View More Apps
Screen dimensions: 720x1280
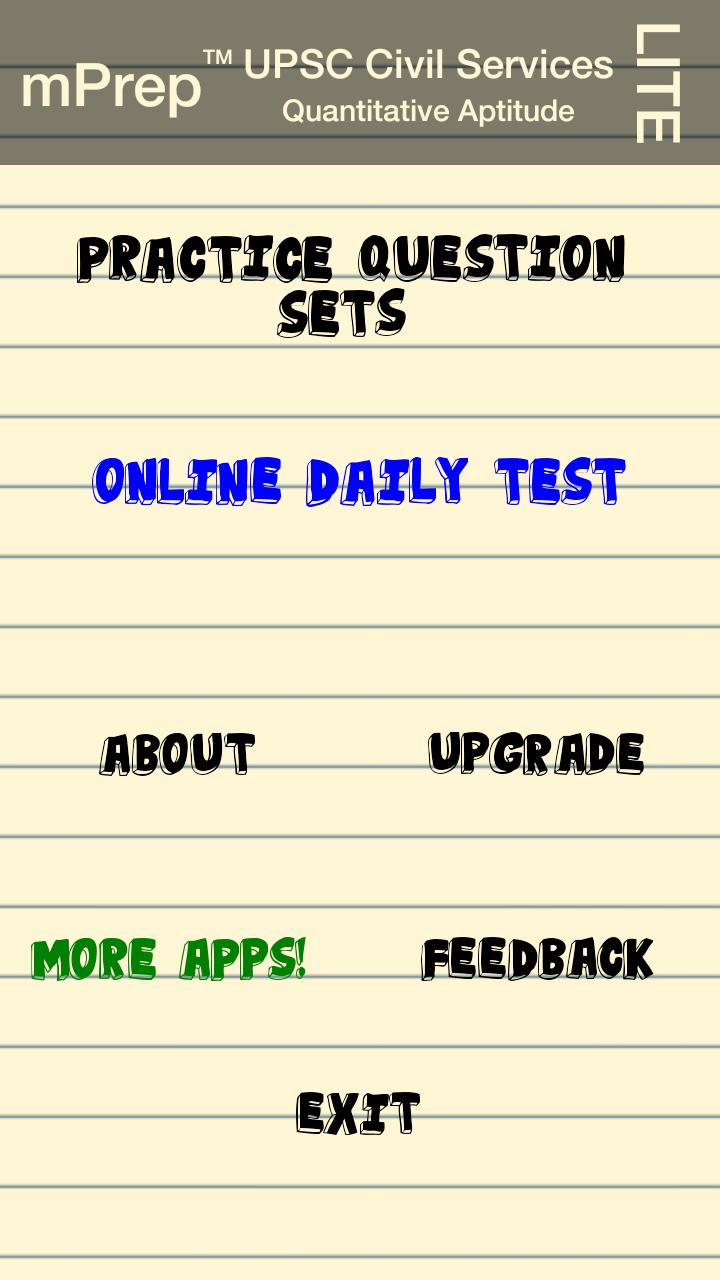[x=168, y=960]
